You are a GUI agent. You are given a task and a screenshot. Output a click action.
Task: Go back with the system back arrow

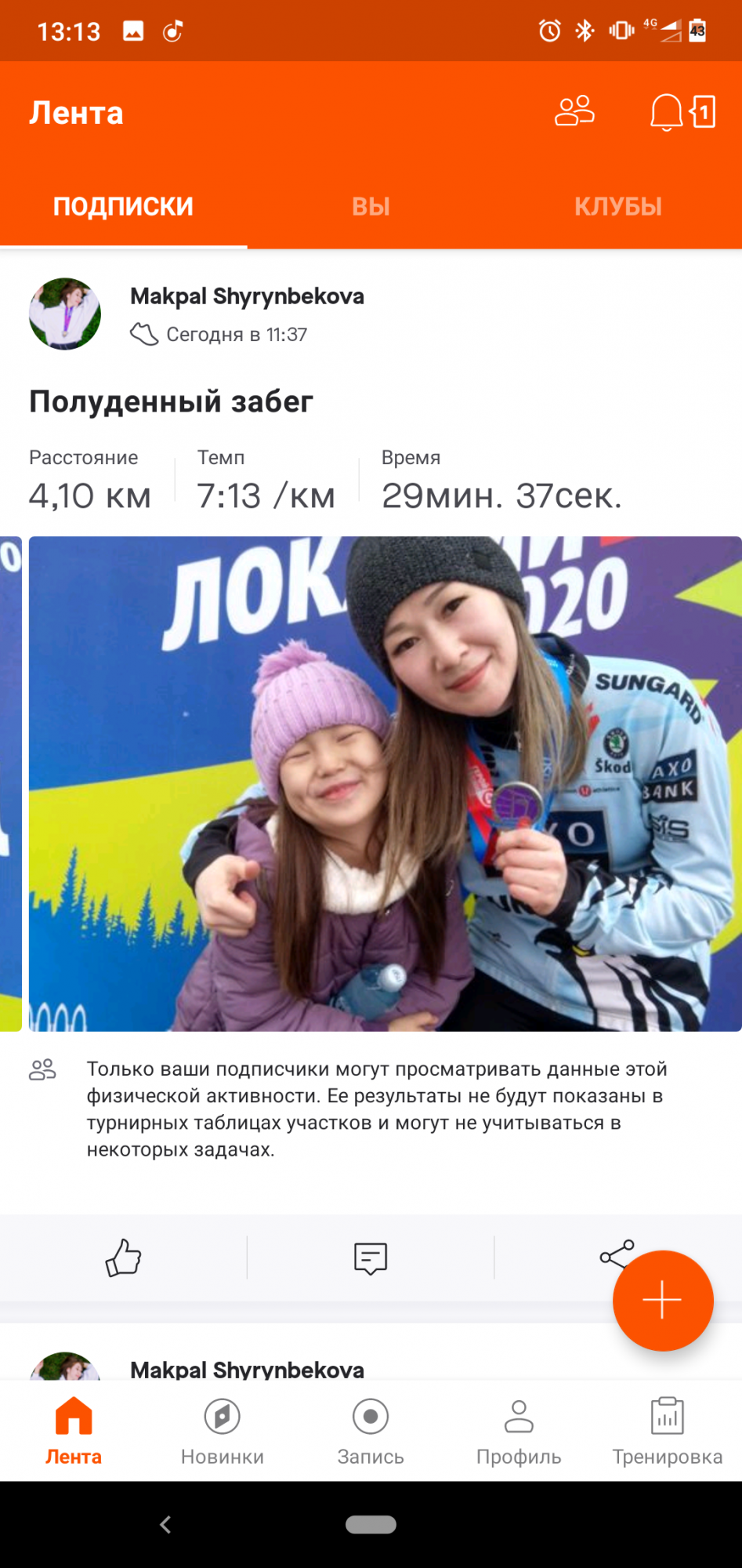[165, 1525]
